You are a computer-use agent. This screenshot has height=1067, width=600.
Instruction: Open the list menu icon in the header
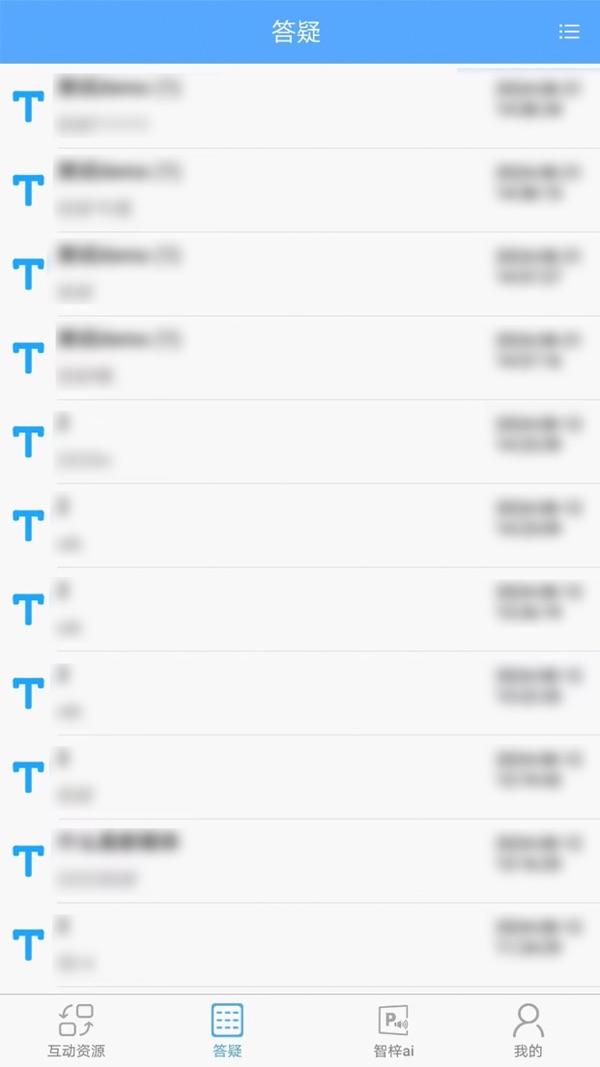pyautogui.click(x=569, y=32)
